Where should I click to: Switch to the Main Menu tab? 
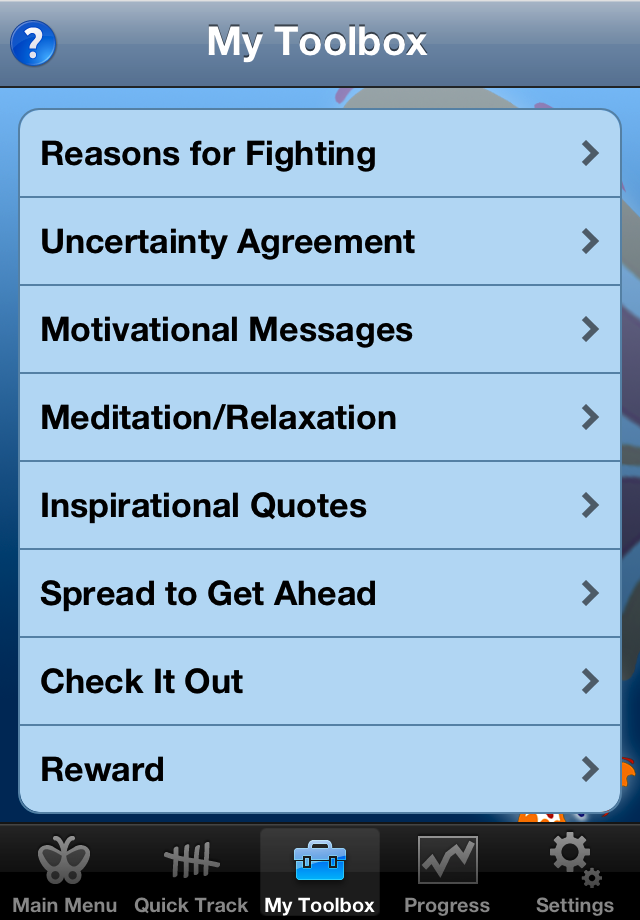(x=64, y=874)
